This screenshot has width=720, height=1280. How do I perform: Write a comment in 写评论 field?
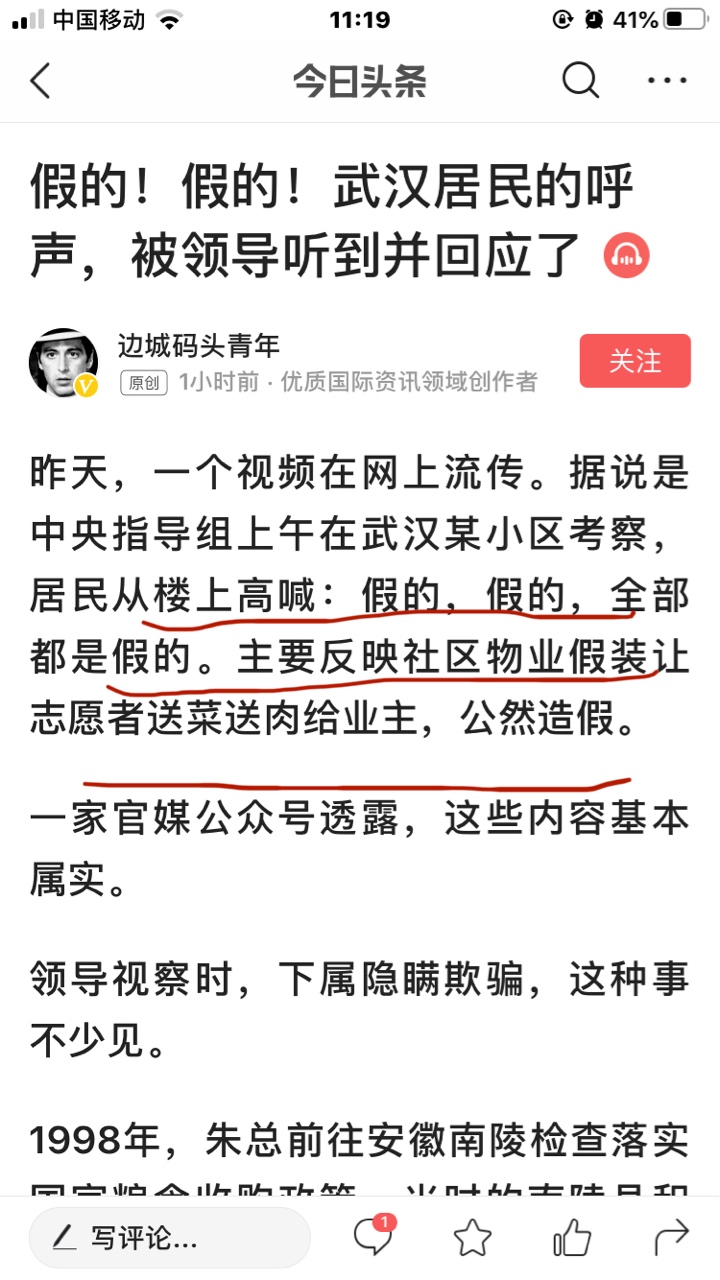(168, 1238)
